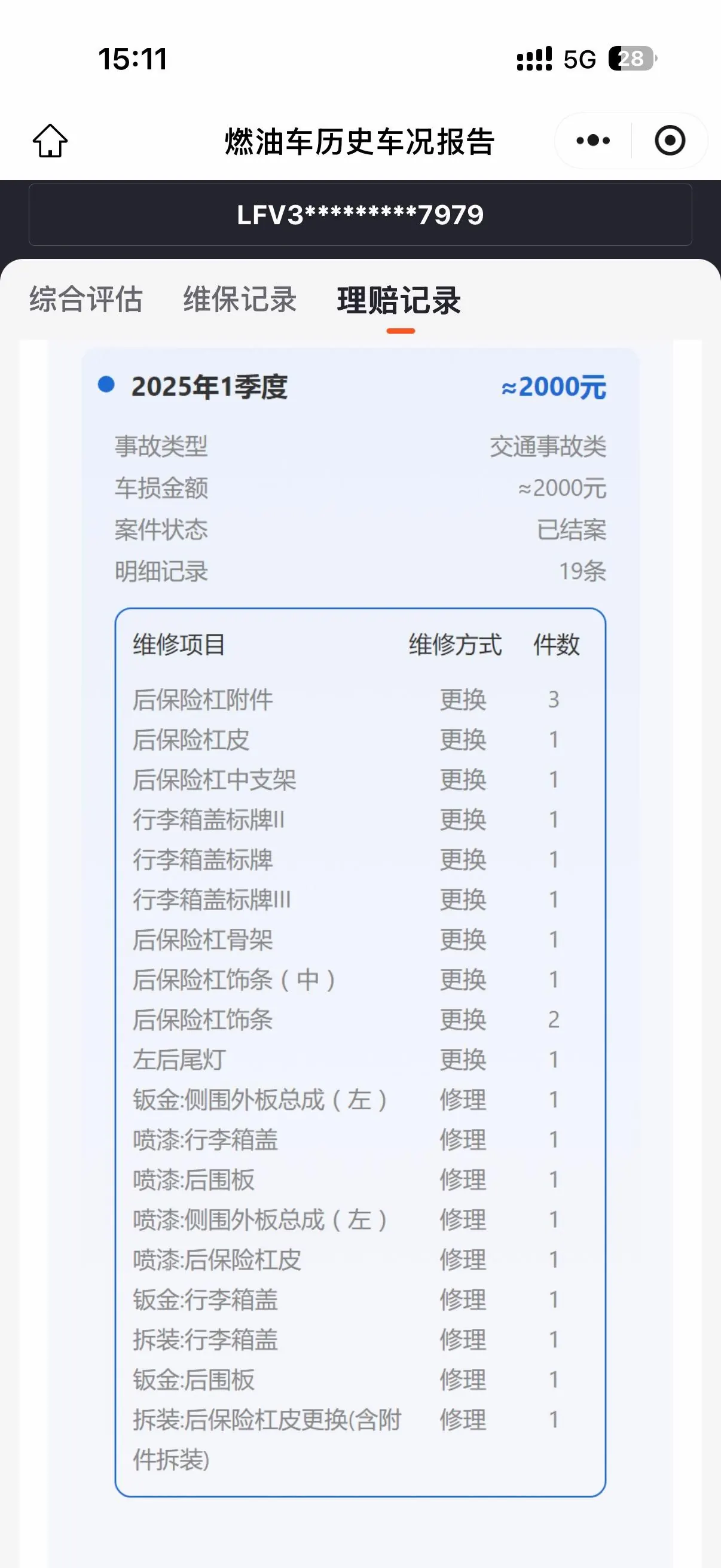The width and height of the screenshot is (721, 1568).
Task: Go to the mini program home icon
Action: coord(50,141)
